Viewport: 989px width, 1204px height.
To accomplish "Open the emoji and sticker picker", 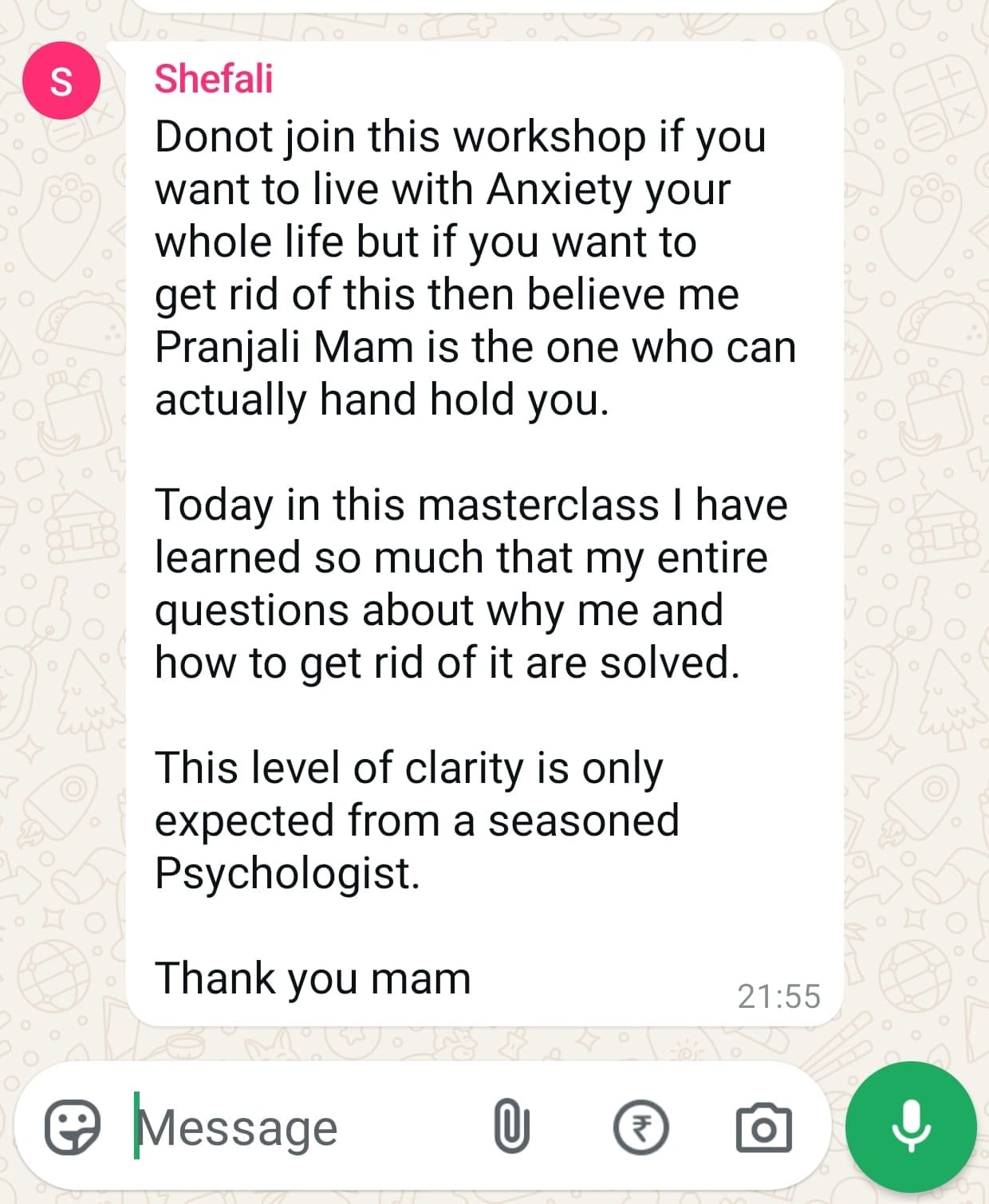I will [73, 1127].
